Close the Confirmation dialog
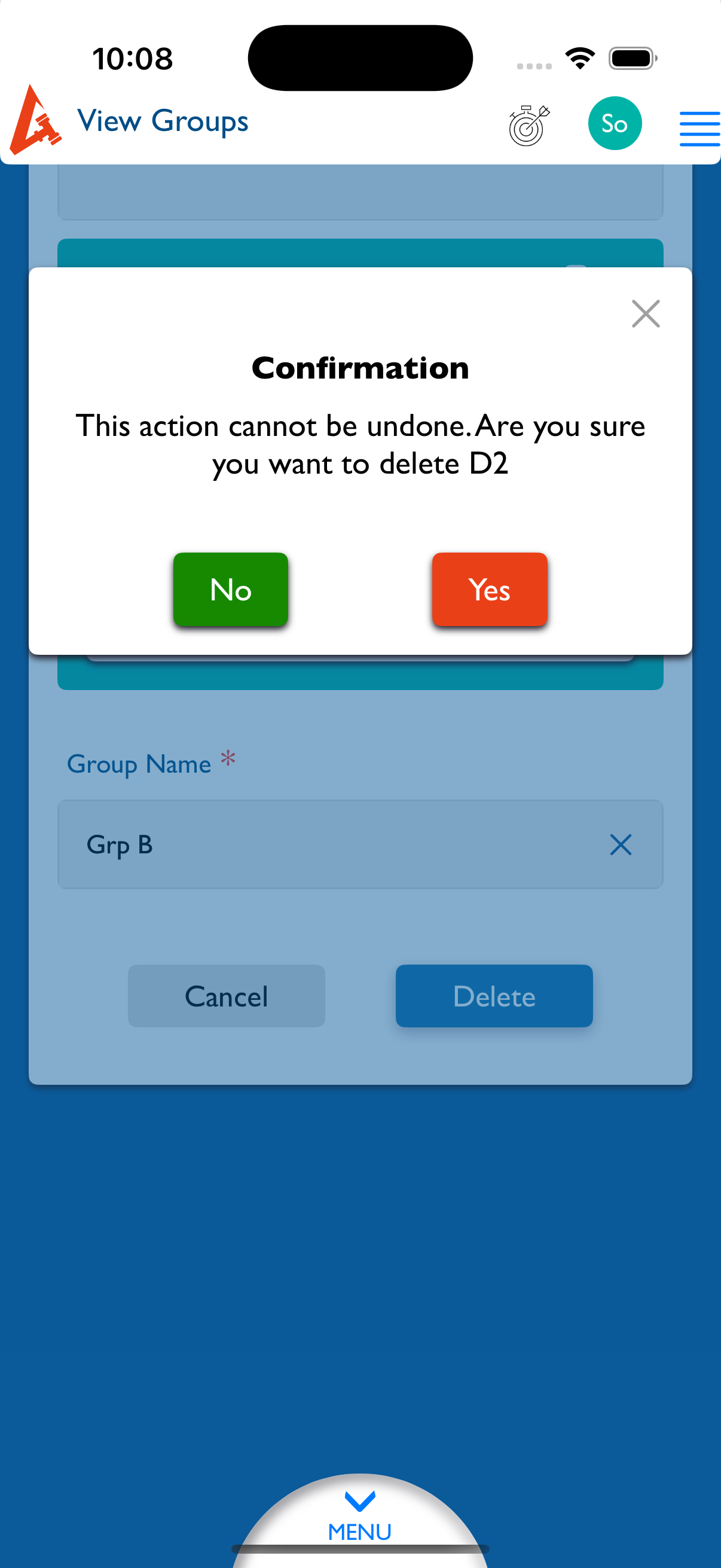The image size is (721, 1568). [x=645, y=314]
